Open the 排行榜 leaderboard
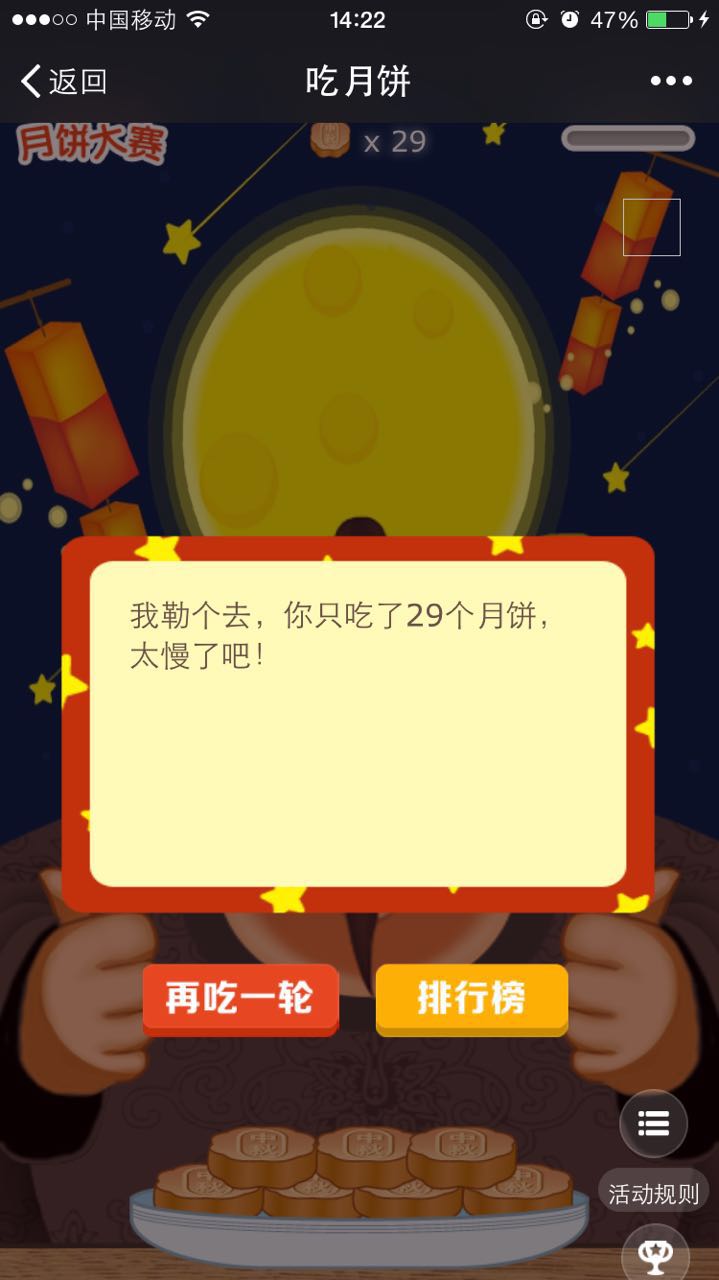719x1280 pixels. [471, 998]
